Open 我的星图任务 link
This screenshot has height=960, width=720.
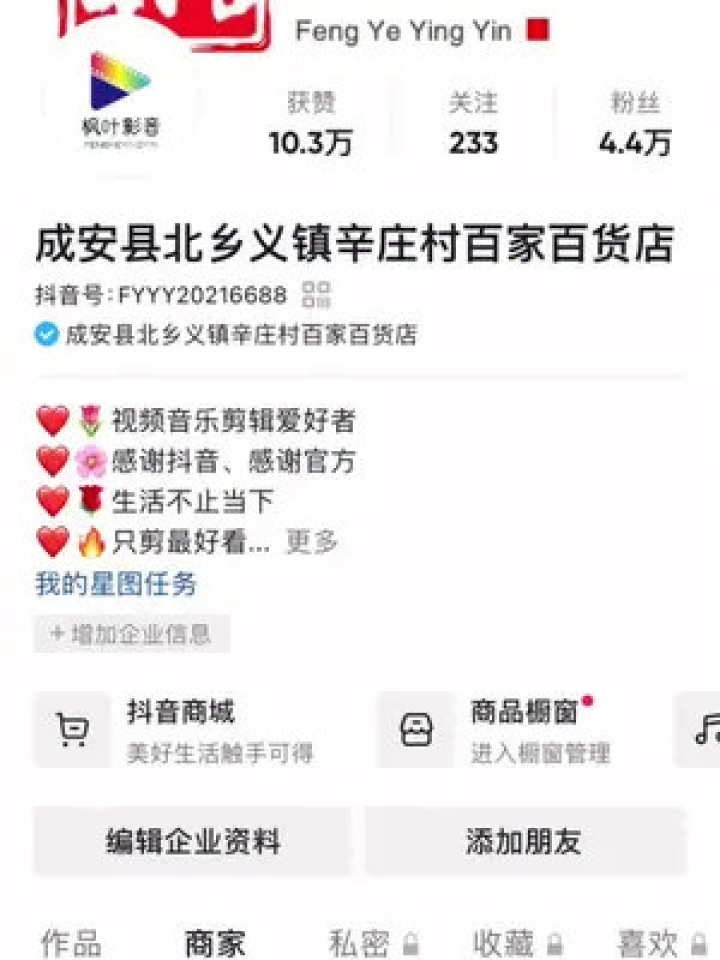116,584
